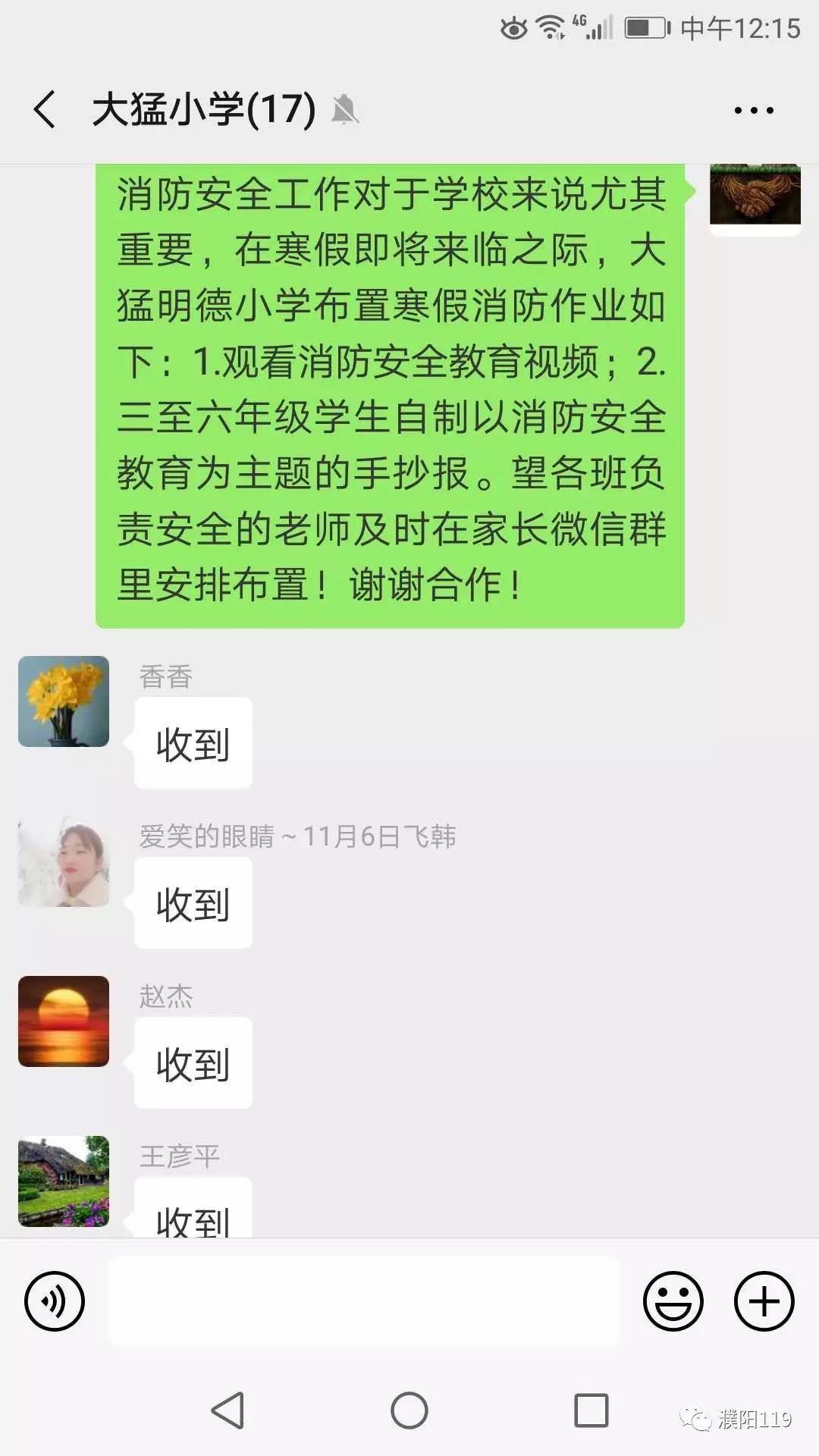Image resolution: width=819 pixels, height=1456 pixels.
Task: View 香香's profile avatar
Action: pos(64,701)
